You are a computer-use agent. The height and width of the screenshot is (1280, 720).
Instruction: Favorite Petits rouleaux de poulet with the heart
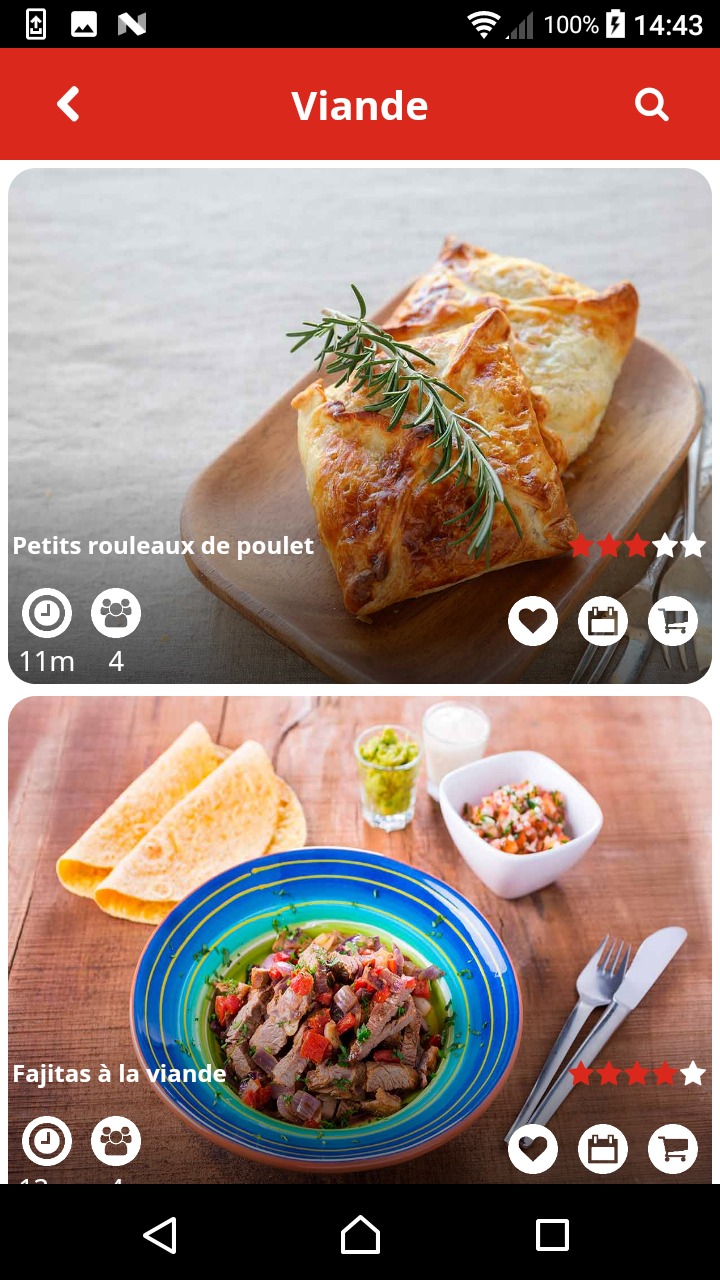[x=533, y=621]
